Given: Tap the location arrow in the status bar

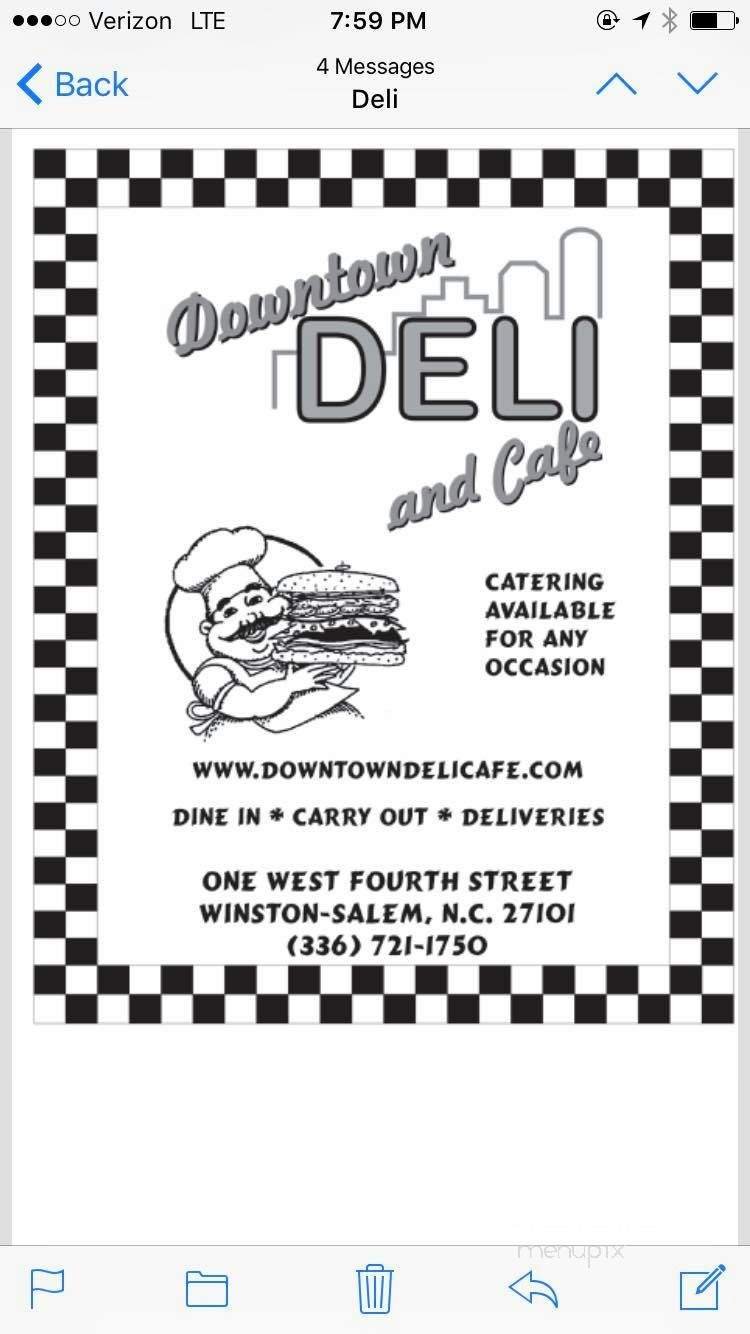Looking at the screenshot, I should coord(640,19).
